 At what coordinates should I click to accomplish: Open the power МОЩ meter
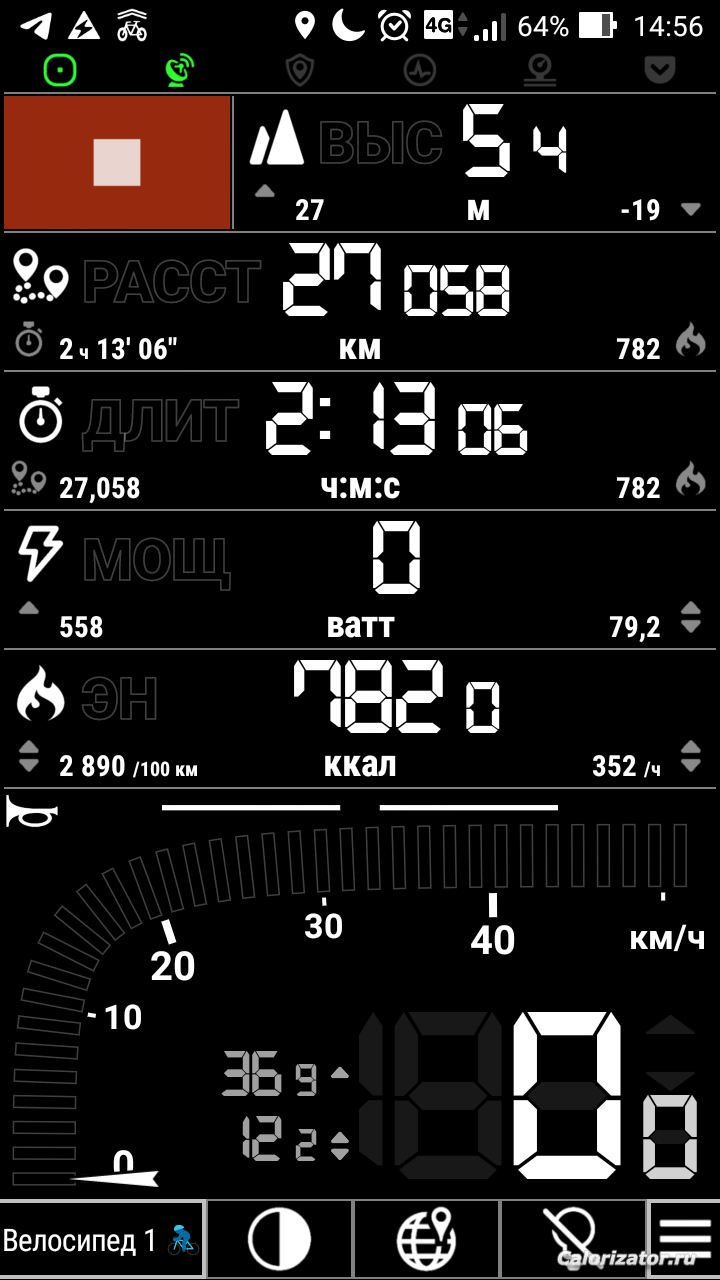point(360,579)
